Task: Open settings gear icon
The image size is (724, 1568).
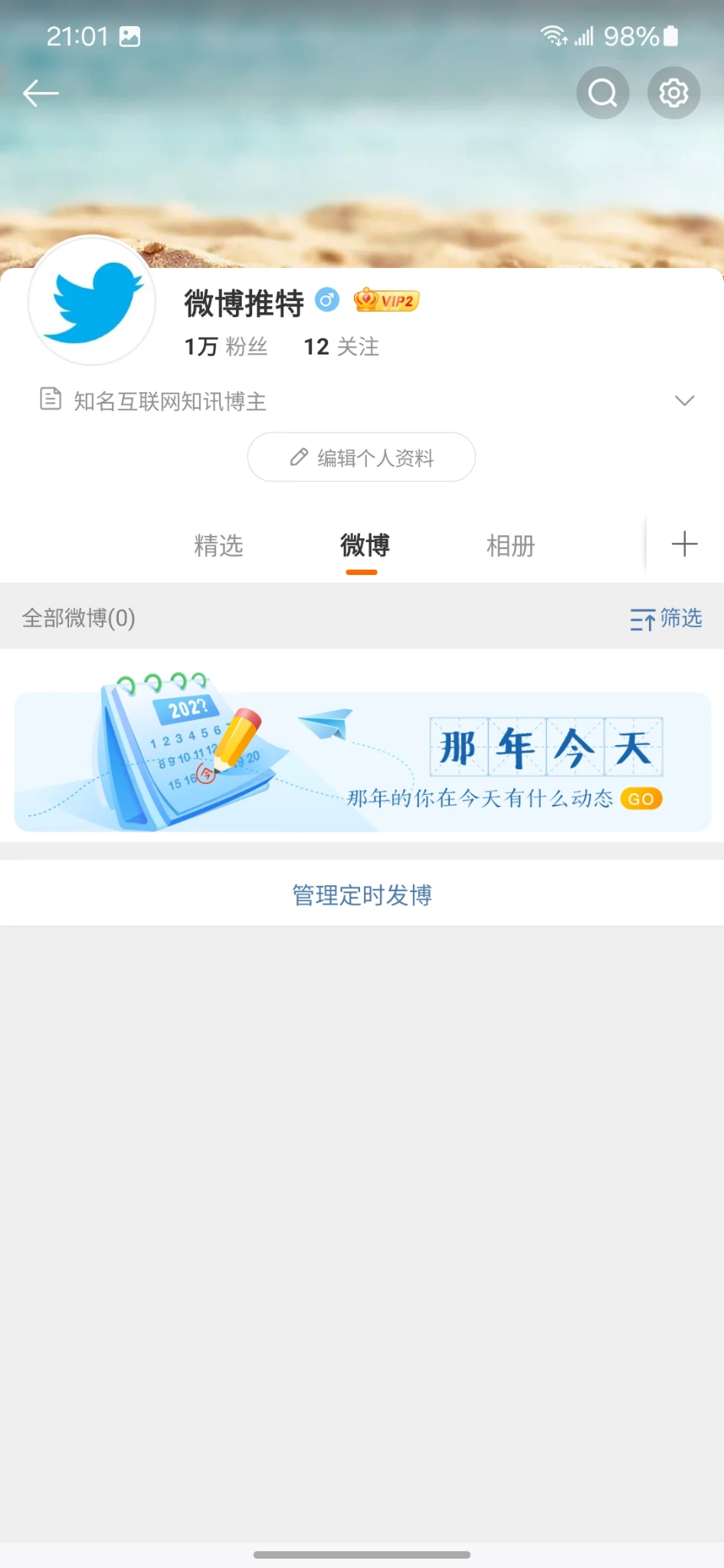Action: coord(673,93)
